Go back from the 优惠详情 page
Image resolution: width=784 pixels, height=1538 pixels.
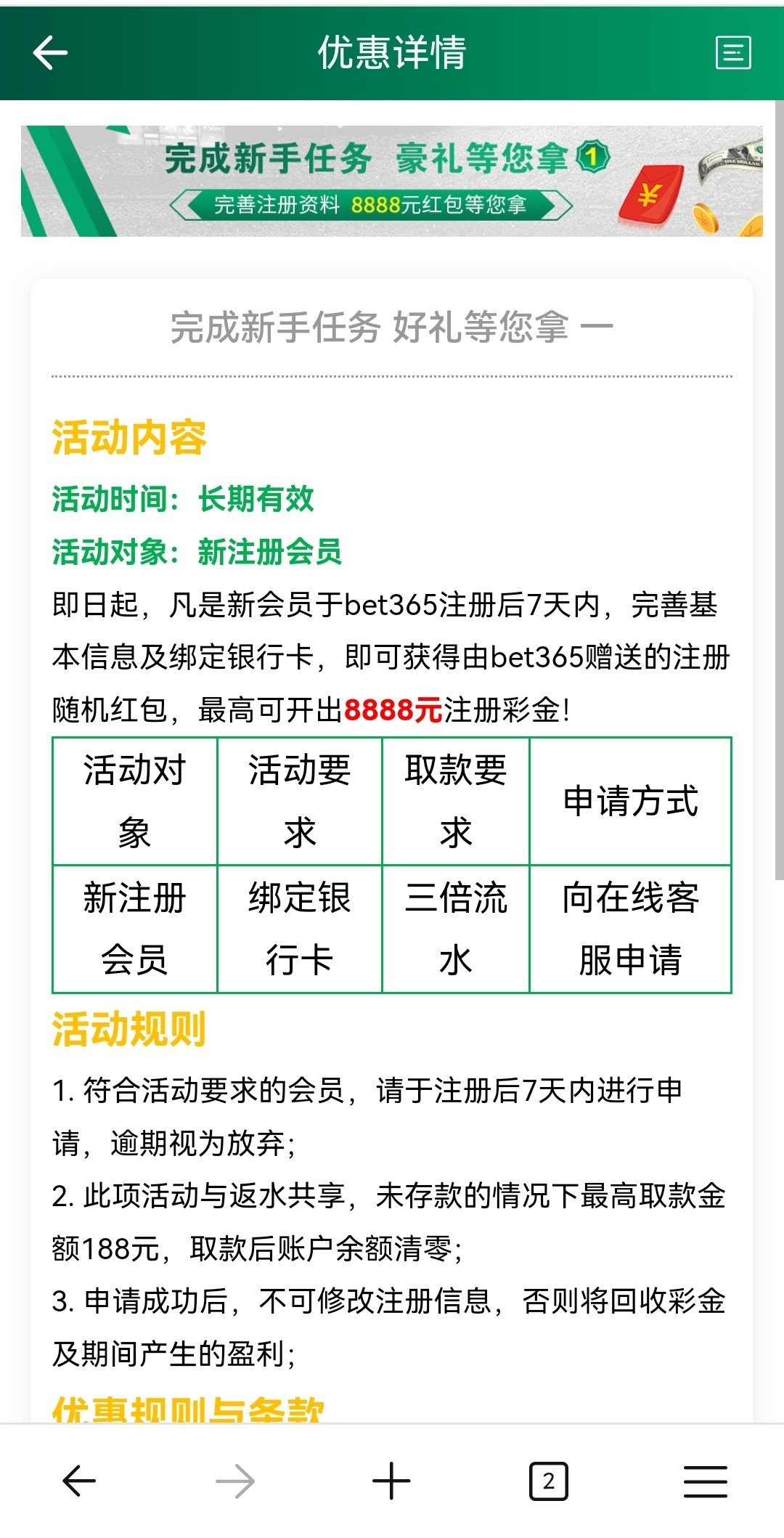(50, 53)
